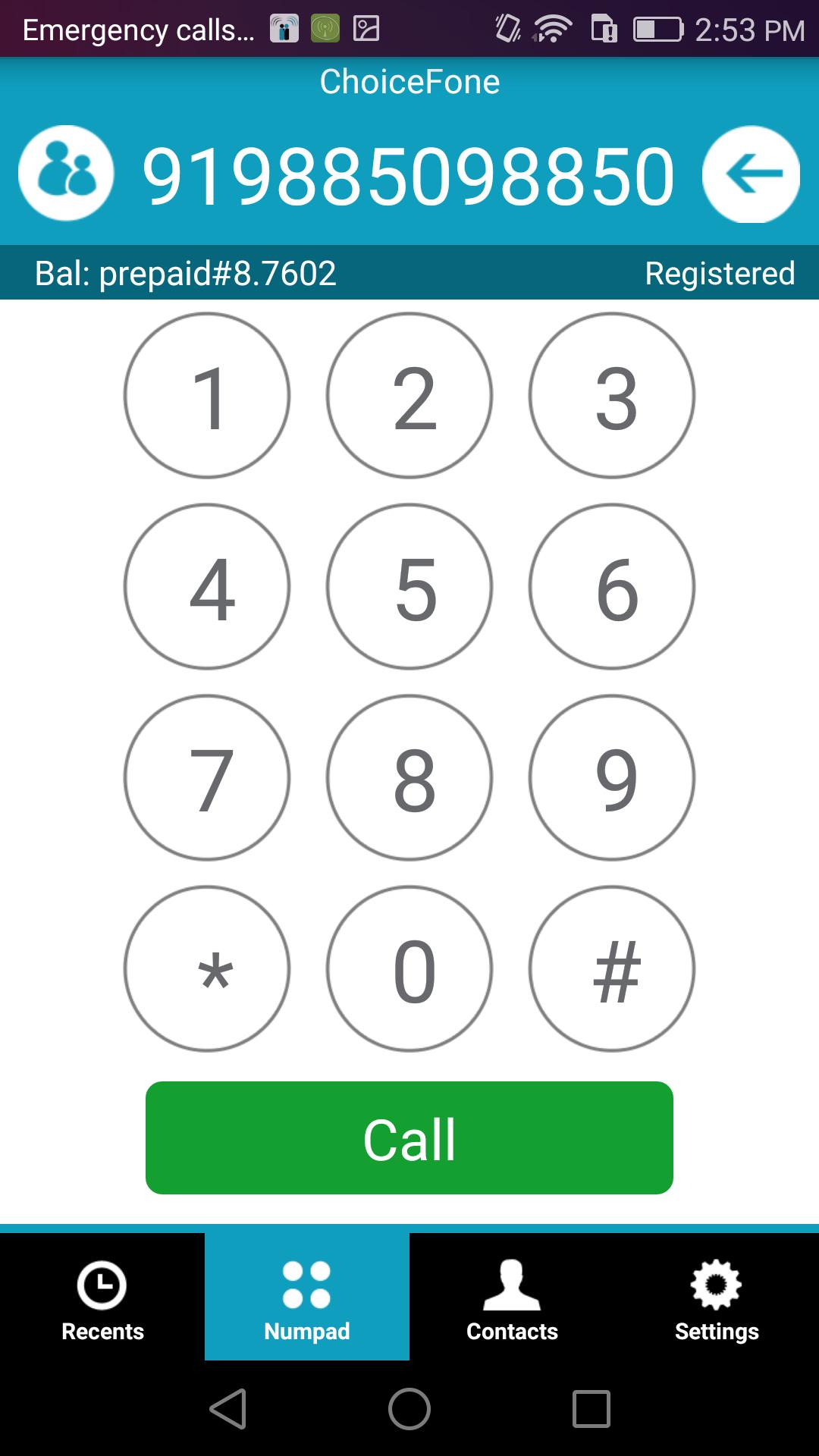Go to the Settings tab
The height and width of the screenshot is (1456, 819).
tap(717, 1298)
